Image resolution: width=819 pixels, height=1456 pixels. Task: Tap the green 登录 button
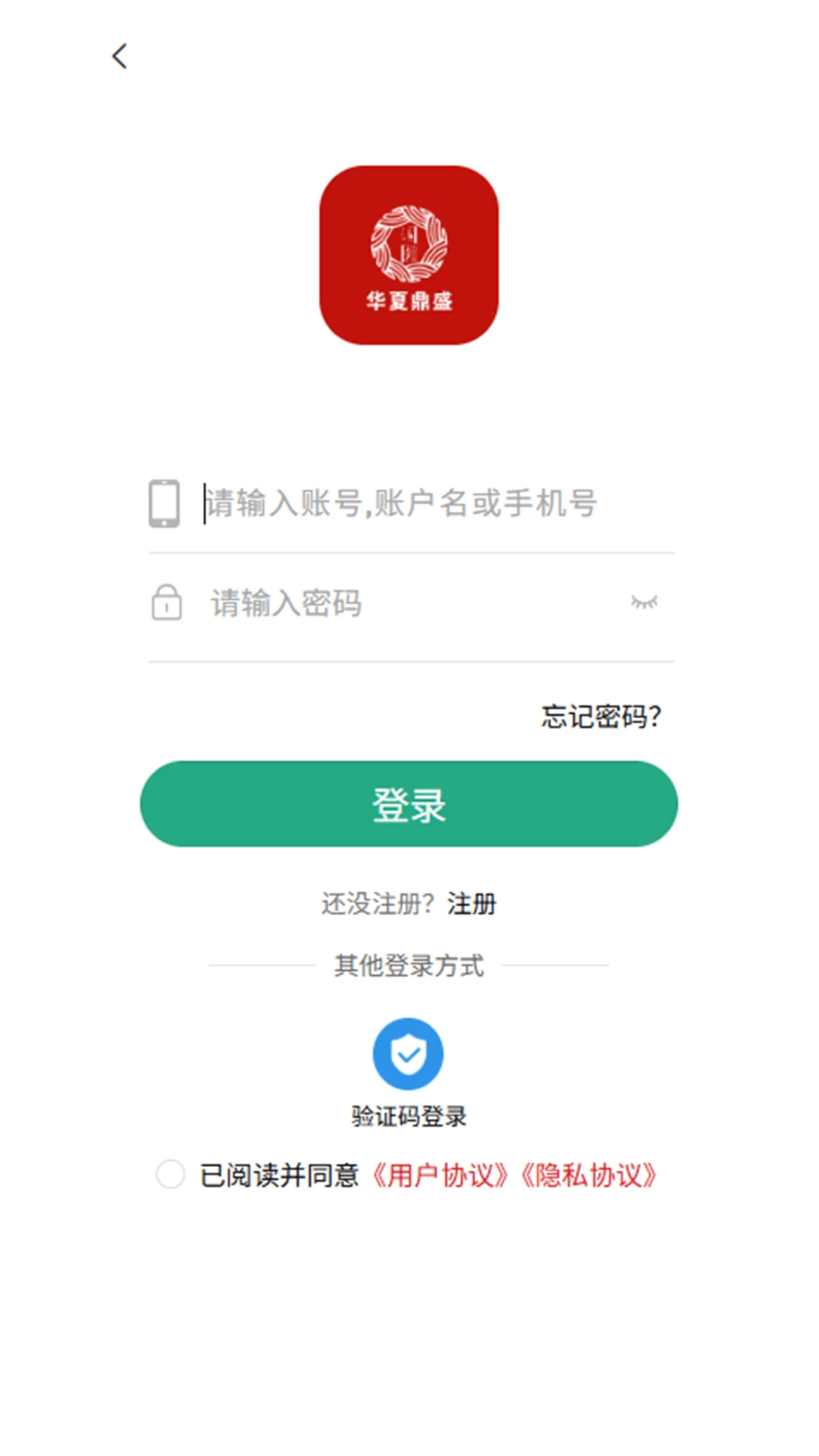click(409, 804)
